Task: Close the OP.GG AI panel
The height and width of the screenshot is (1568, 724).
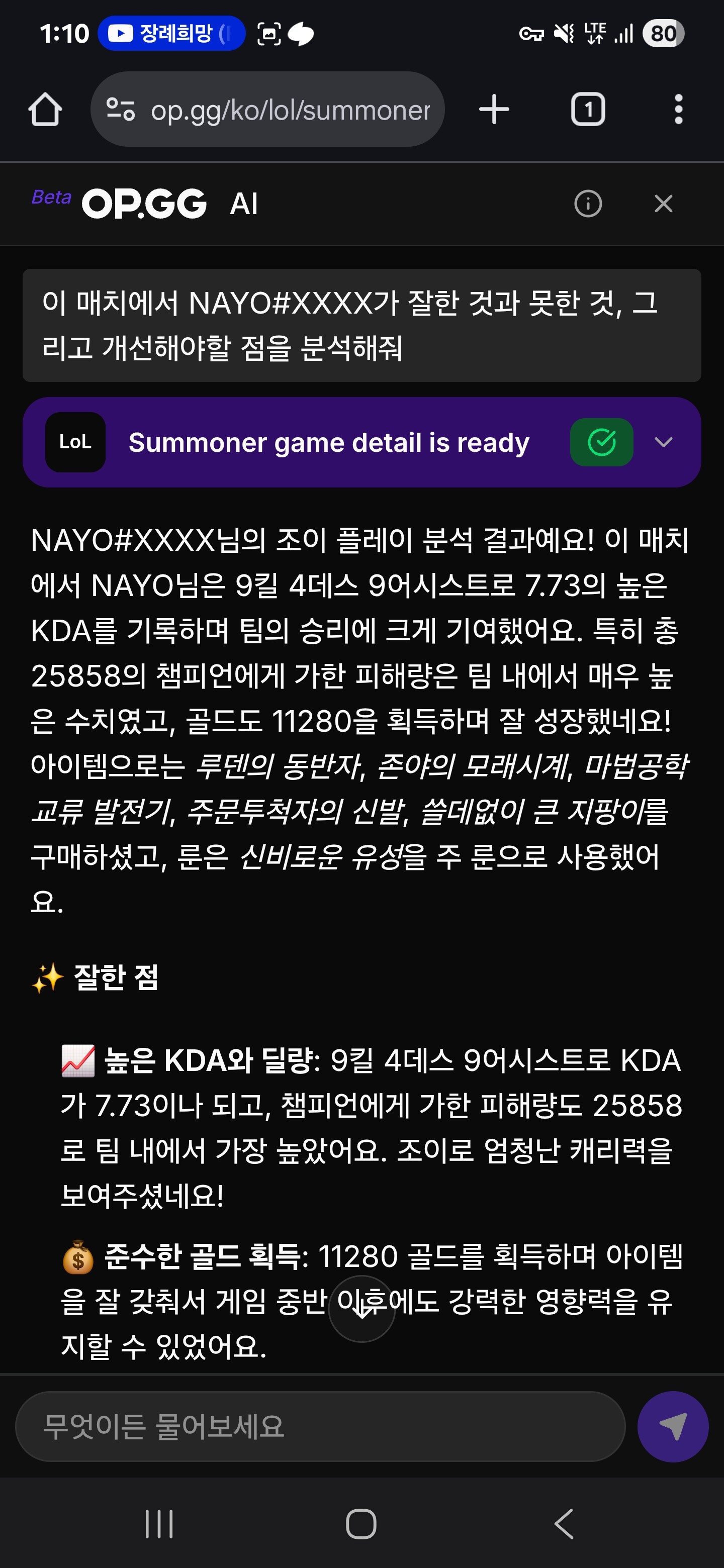Action: [663, 204]
